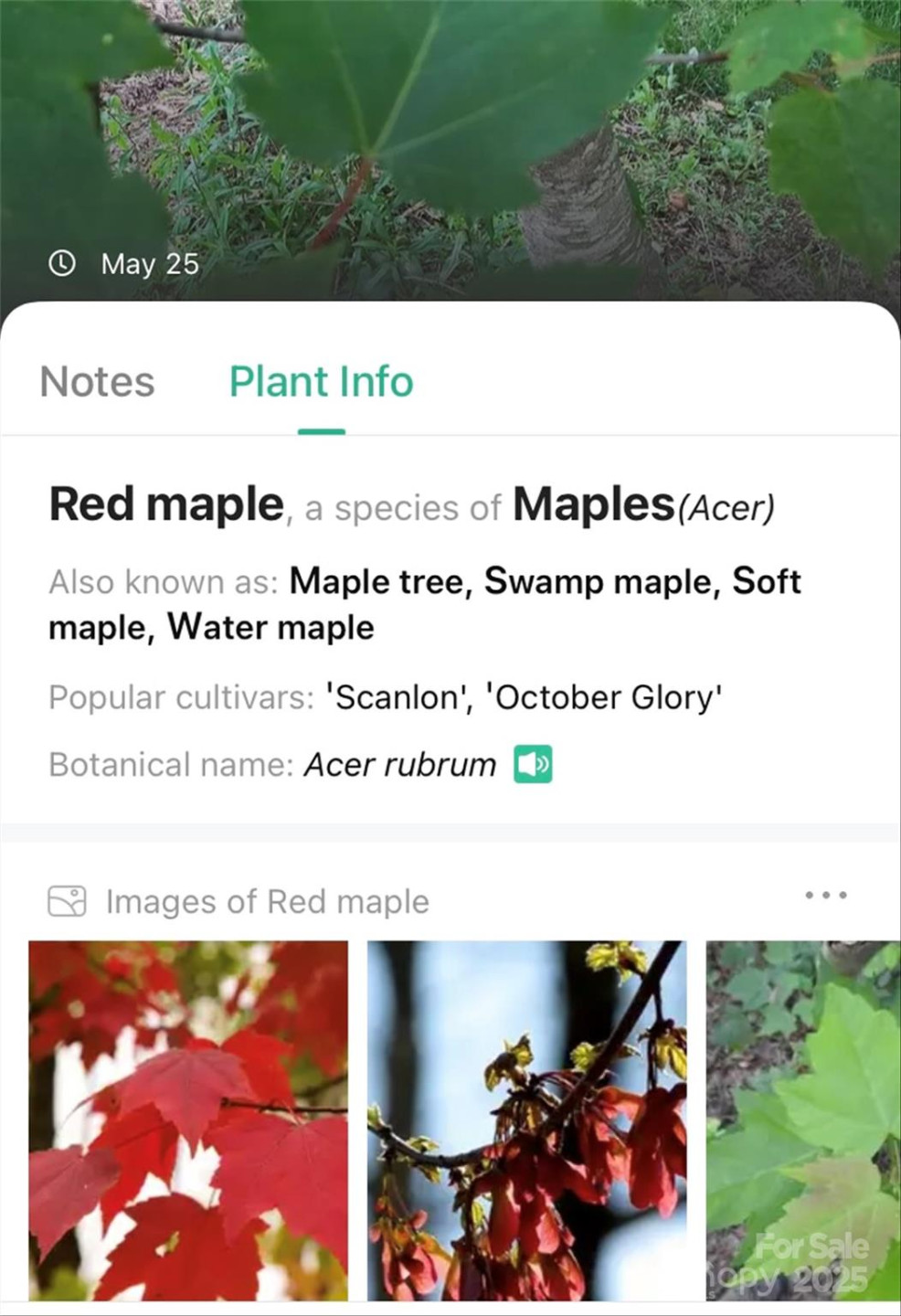Open the three-dot menu beside Images of Red maple
The width and height of the screenshot is (901, 1316).
click(x=826, y=895)
